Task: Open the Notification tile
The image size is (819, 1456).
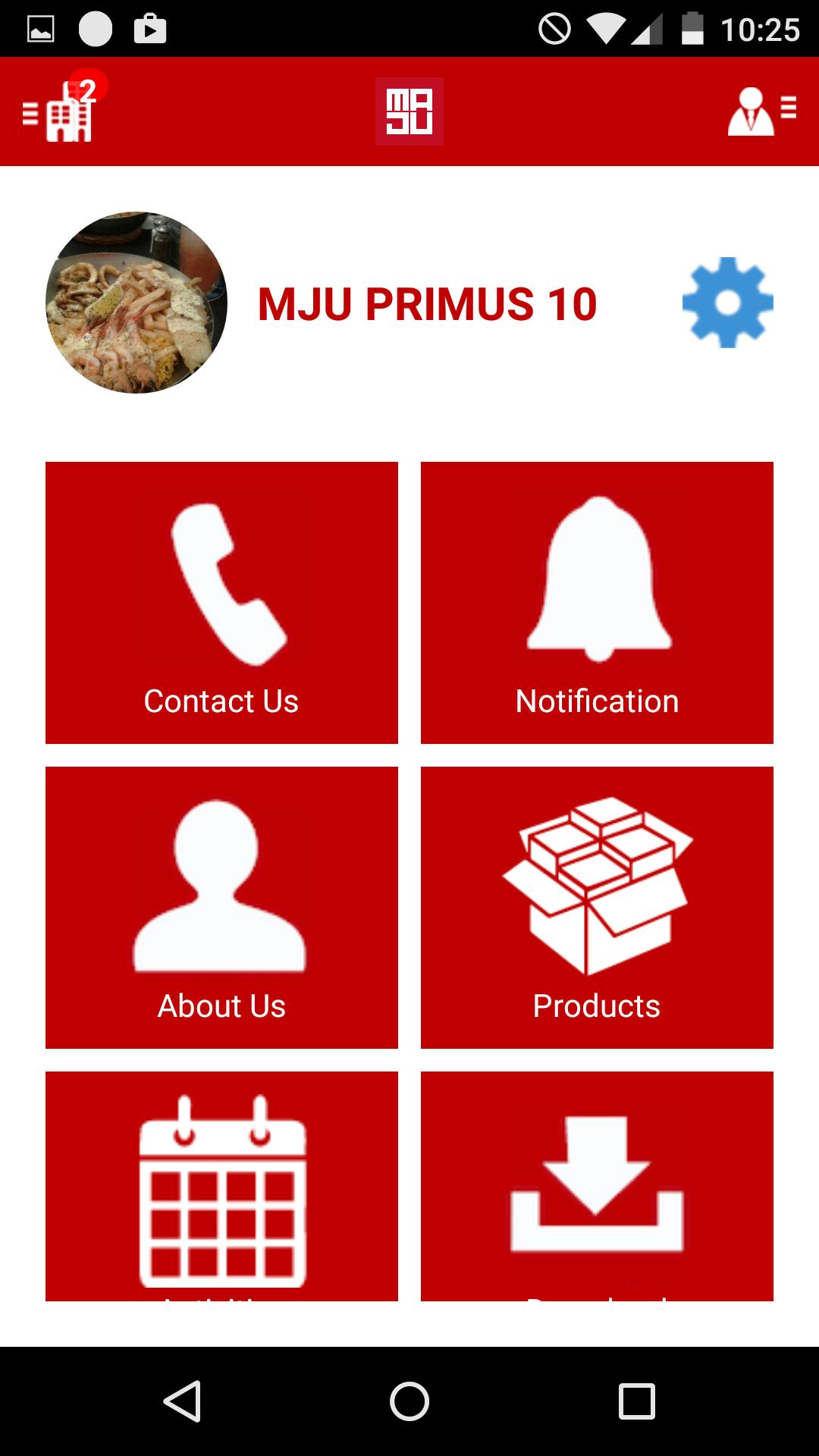Action: 597,602
